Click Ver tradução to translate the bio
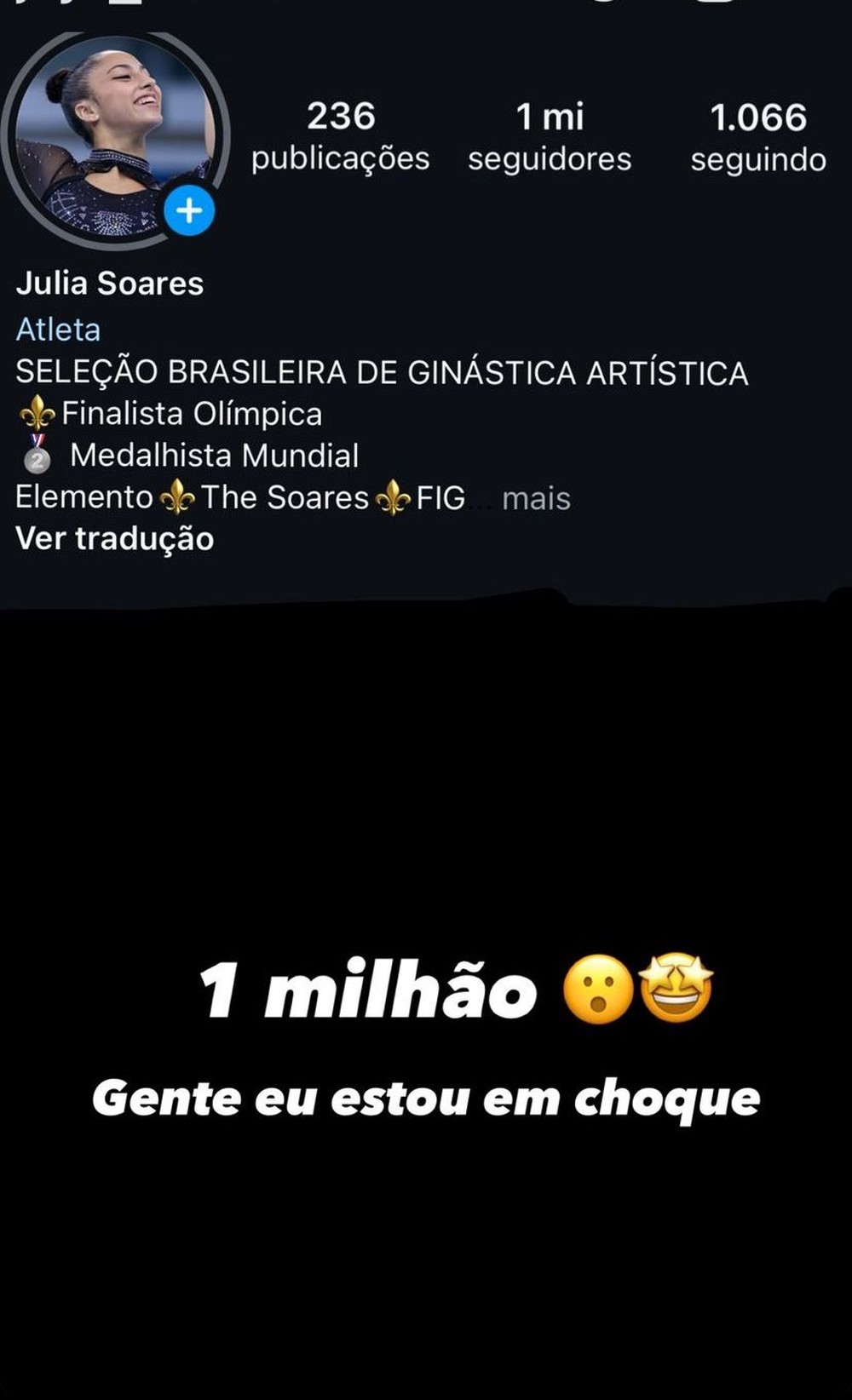Viewport: 852px width, 1400px height. pyautogui.click(x=114, y=539)
